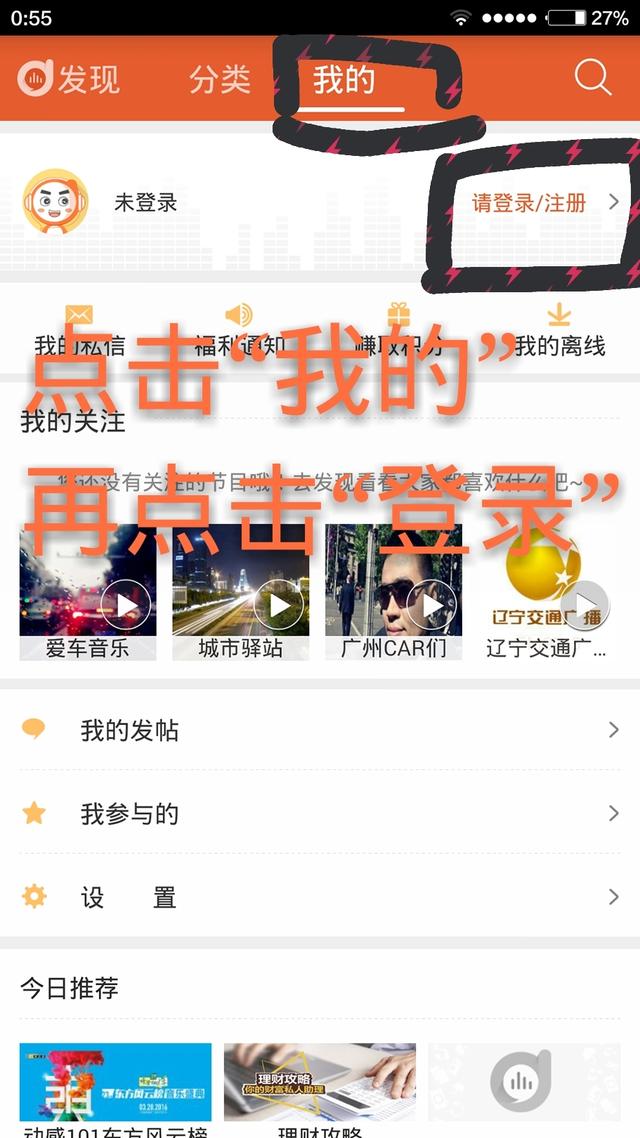Open 我的离线 downloads
Image resolution: width=640 pixels, height=1138 pixels.
[559, 332]
